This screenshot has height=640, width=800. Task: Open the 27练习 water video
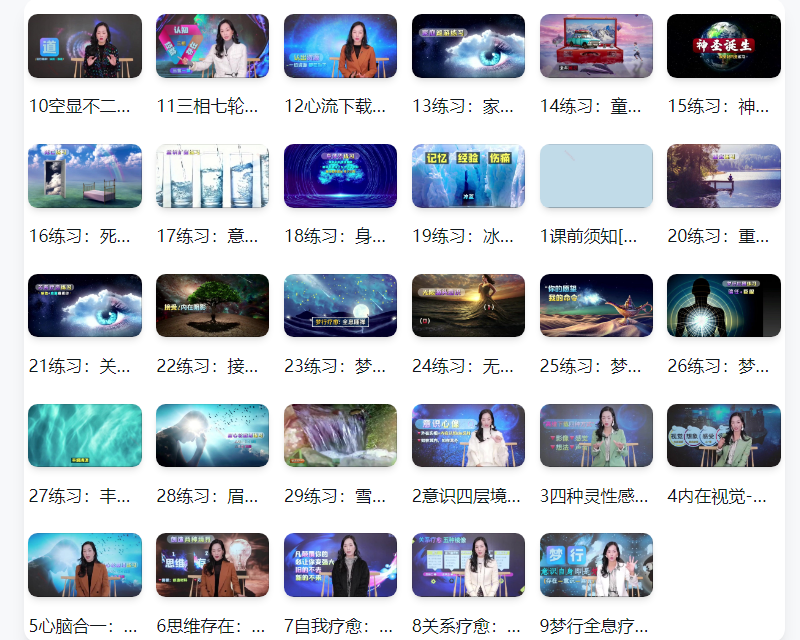tap(85, 436)
